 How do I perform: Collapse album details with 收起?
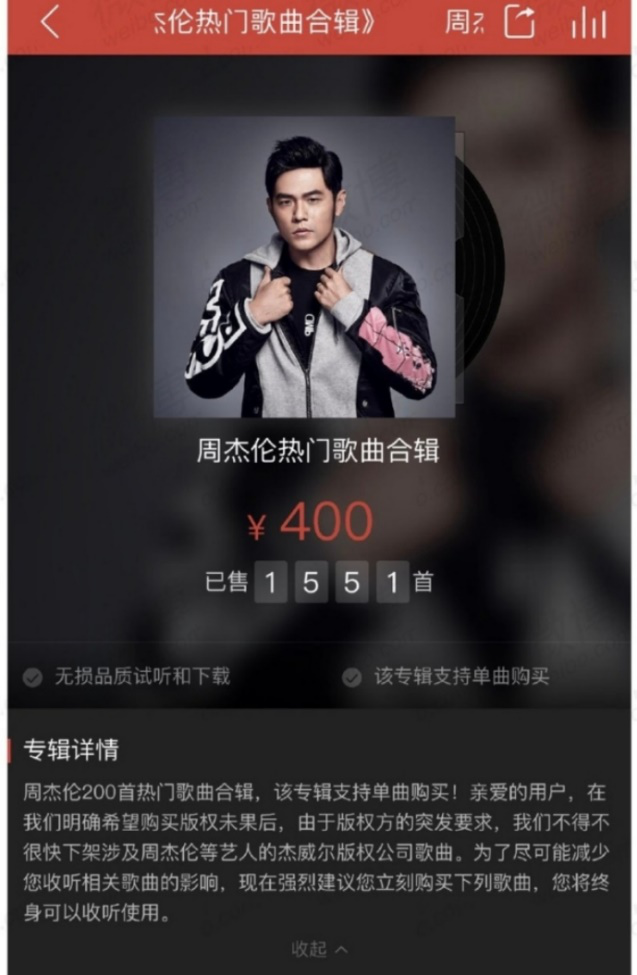319,948
